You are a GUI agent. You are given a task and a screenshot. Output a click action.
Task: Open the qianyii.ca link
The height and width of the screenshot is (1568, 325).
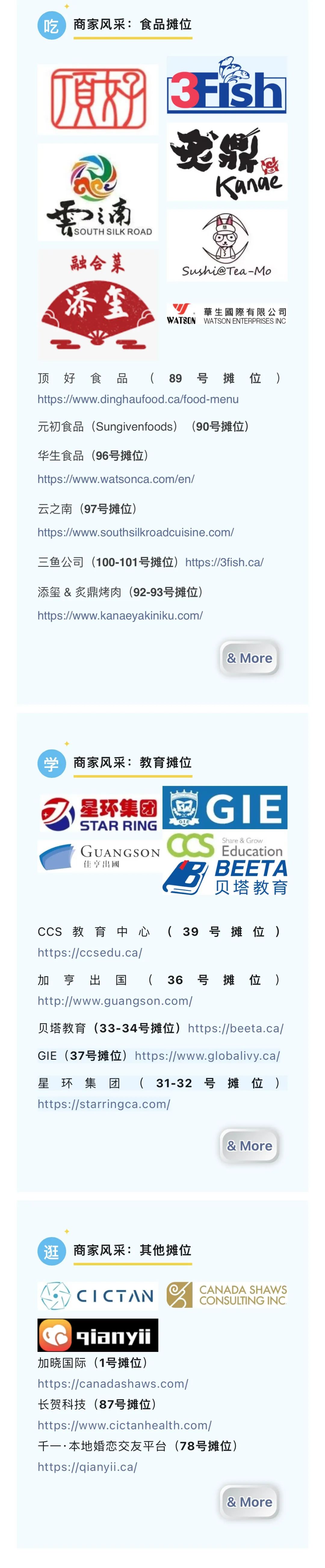click(x=87, y=1467)
